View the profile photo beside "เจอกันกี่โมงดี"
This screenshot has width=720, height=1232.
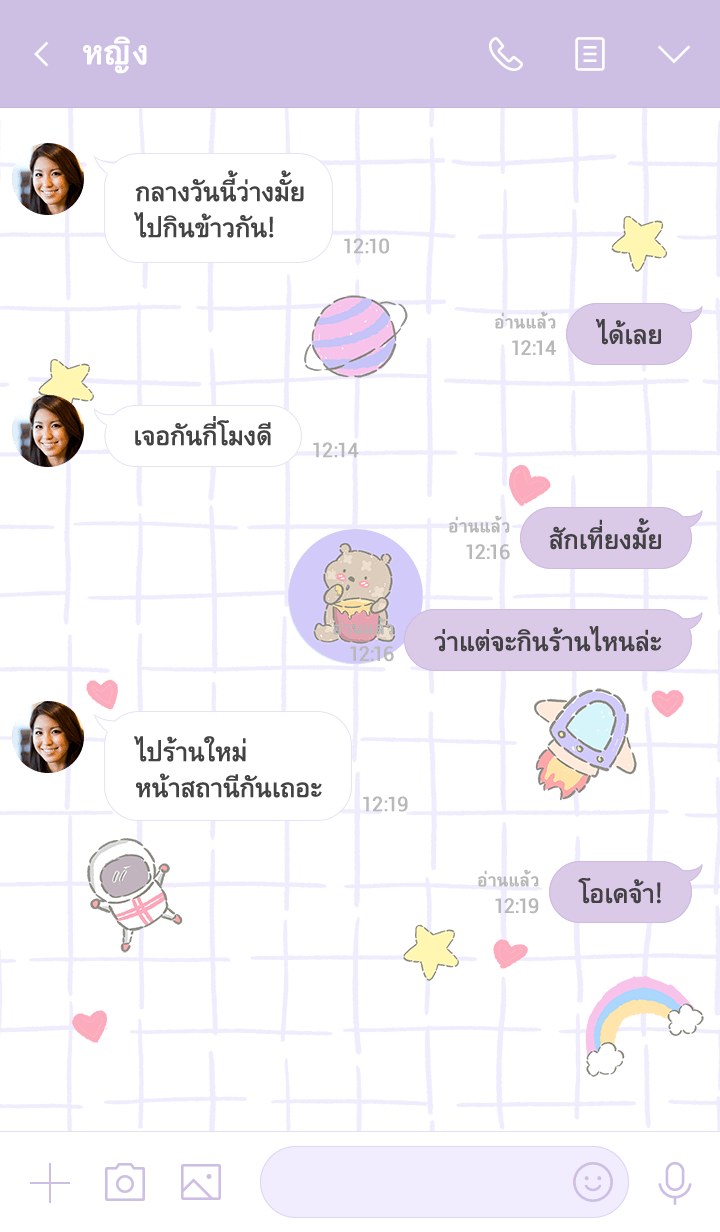(48, 431)
